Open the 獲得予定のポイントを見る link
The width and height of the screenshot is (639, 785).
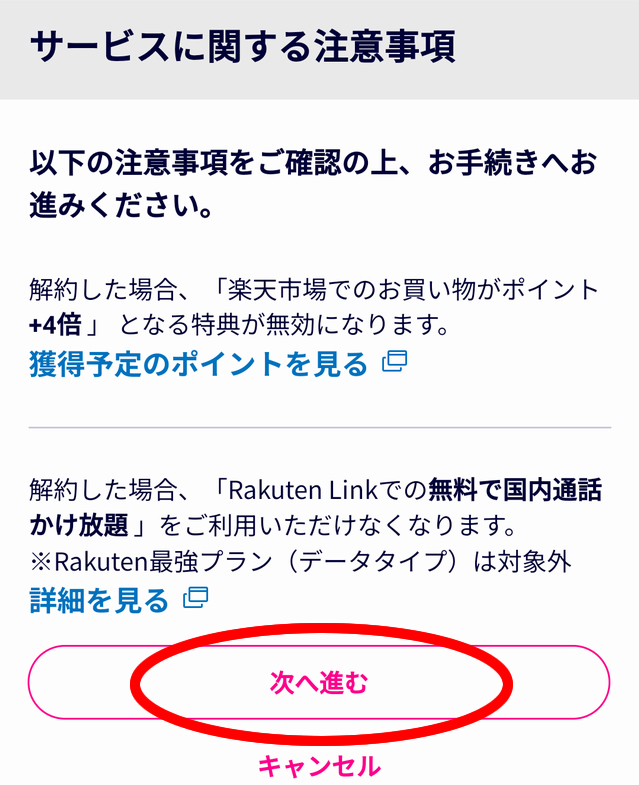click(200, 364)
